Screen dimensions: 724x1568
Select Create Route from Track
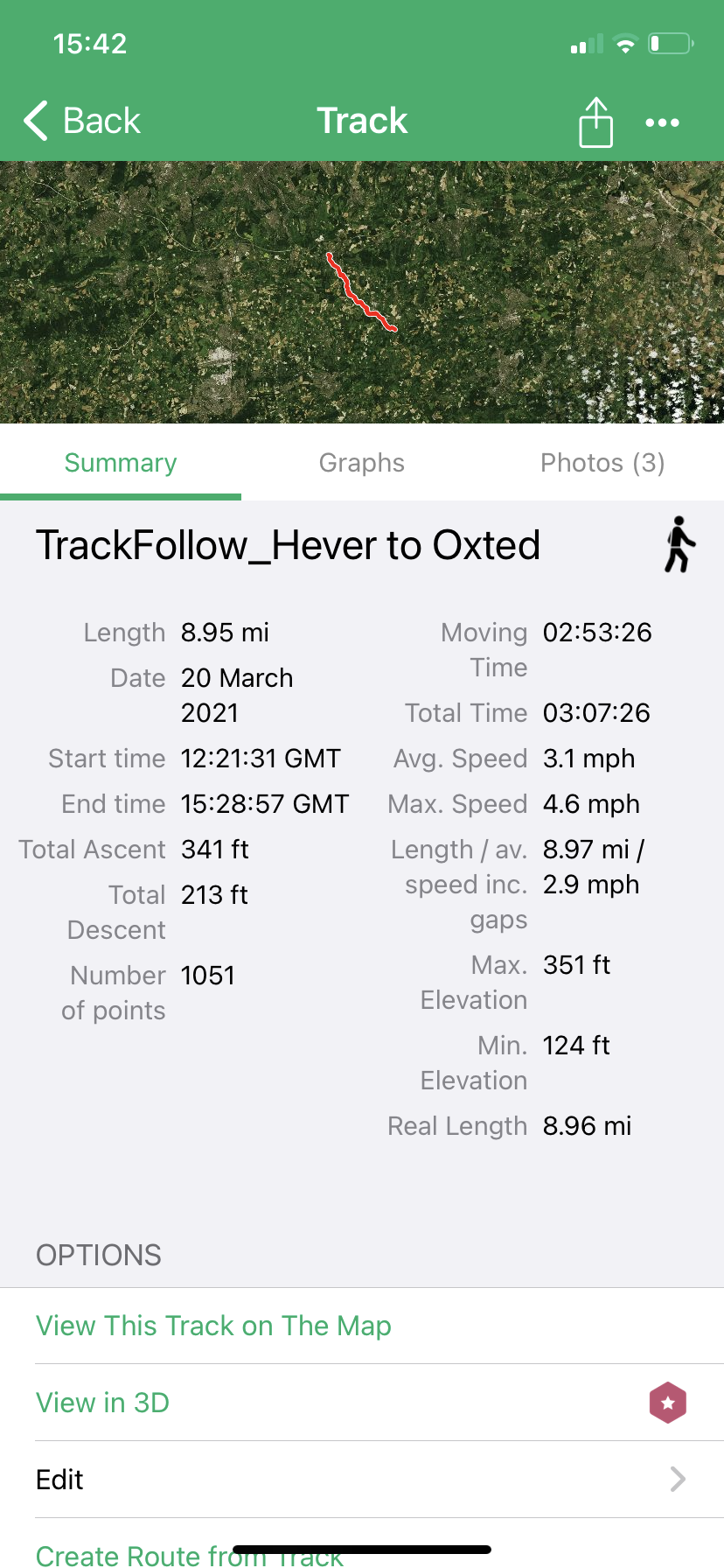point(190,1555)
